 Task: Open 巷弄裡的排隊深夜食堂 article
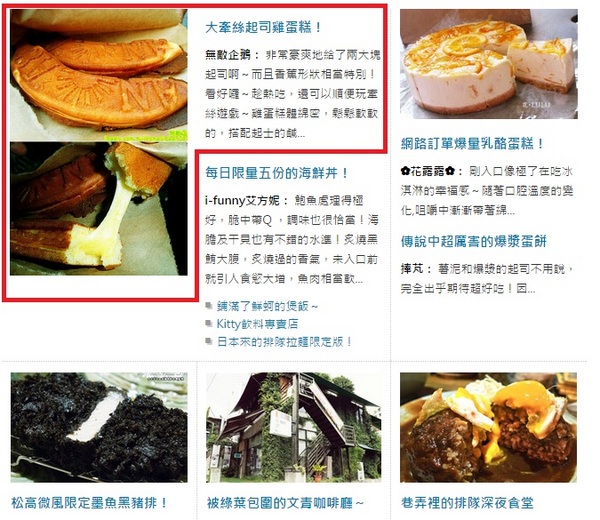click(466, 503)
